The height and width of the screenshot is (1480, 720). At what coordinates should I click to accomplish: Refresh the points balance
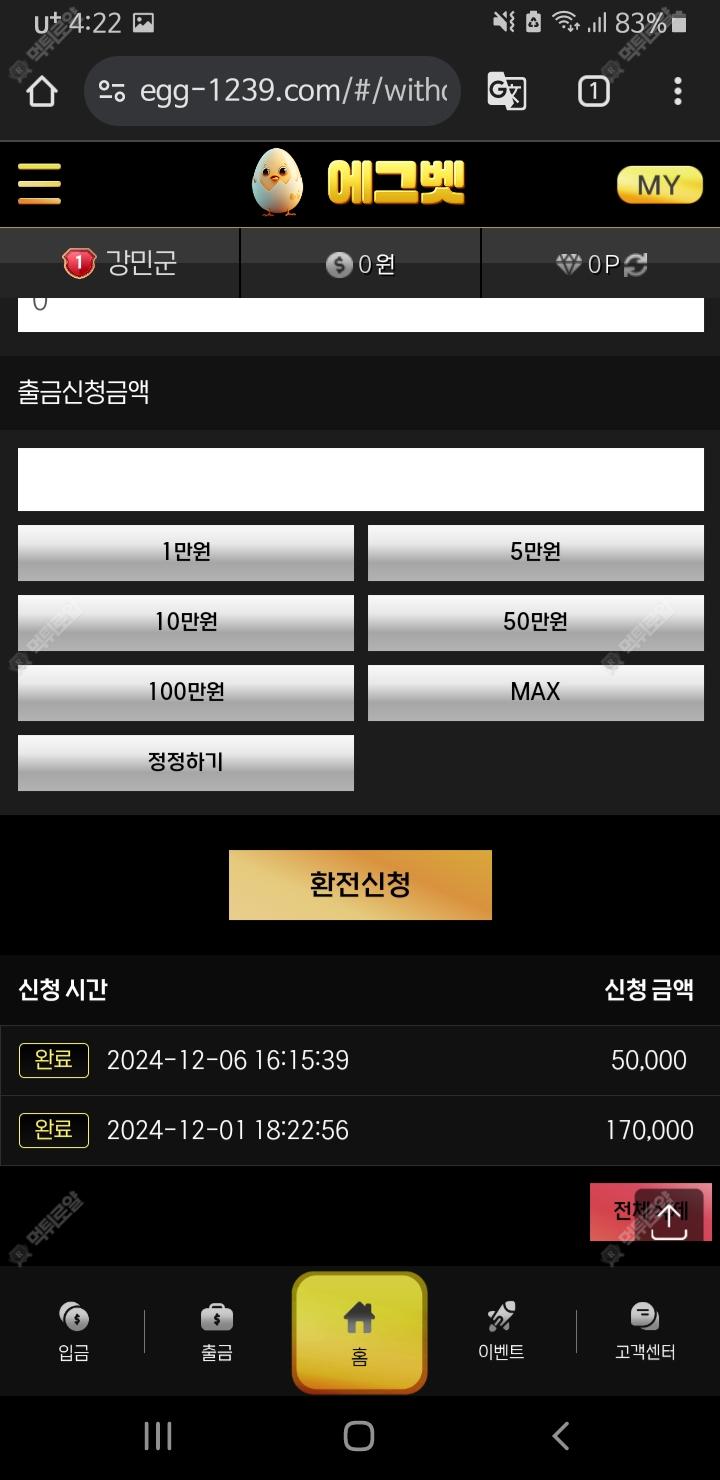tap(636, 264)
